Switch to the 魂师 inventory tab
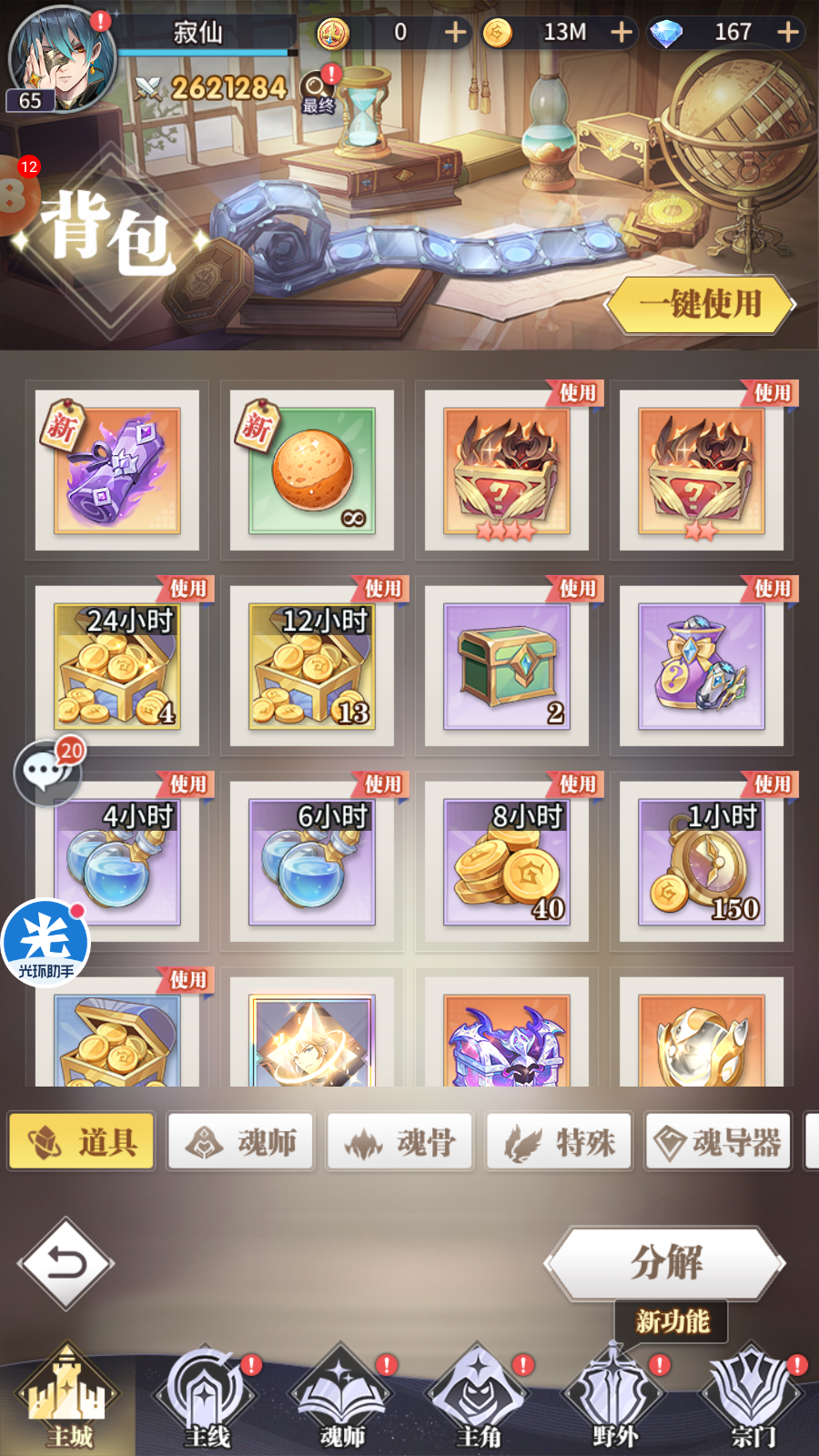819x1456 pixels. tap(242, 1142)
